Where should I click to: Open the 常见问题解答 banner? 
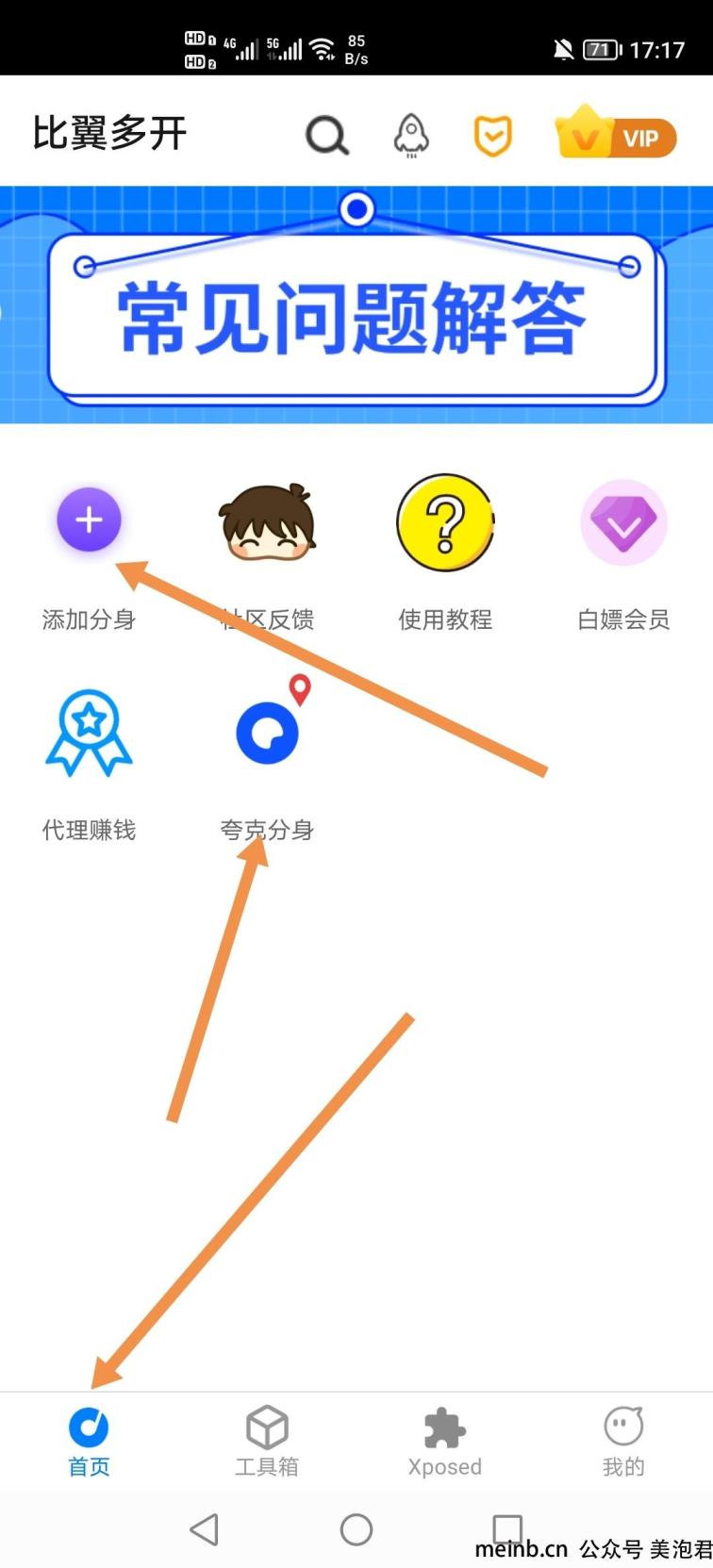click(x=356, y=305)
